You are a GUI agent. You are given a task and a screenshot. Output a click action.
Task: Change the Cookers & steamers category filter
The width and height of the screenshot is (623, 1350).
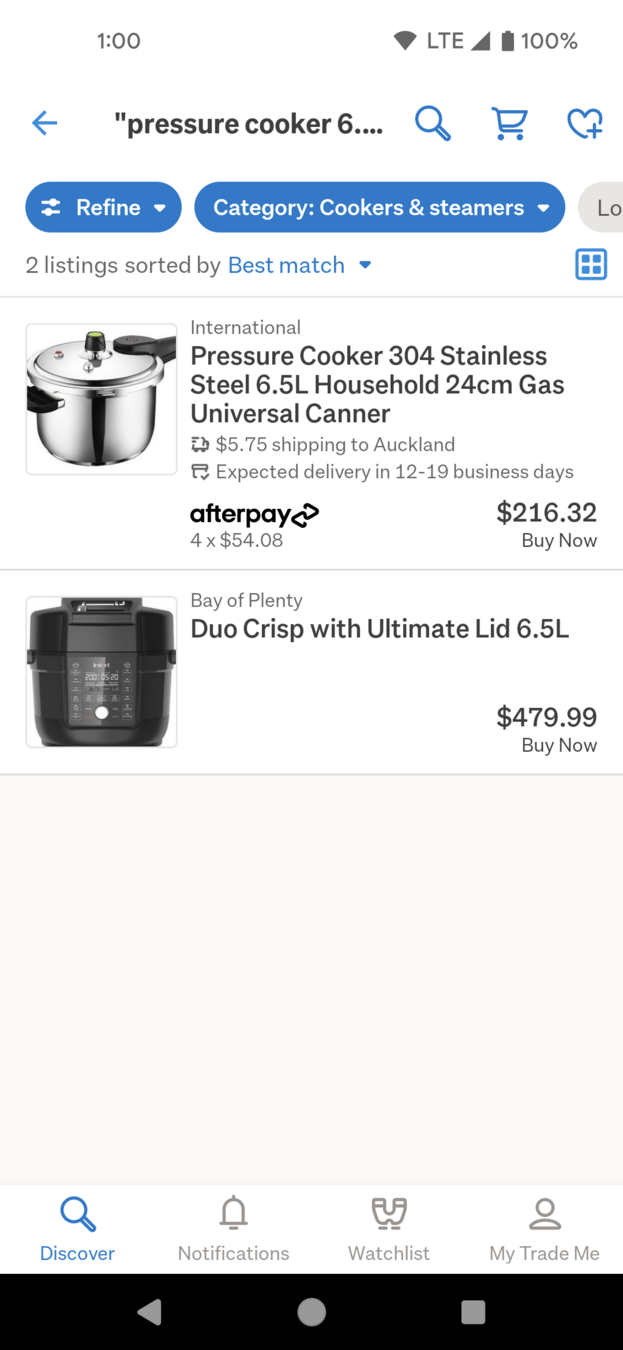coord(380,207)
